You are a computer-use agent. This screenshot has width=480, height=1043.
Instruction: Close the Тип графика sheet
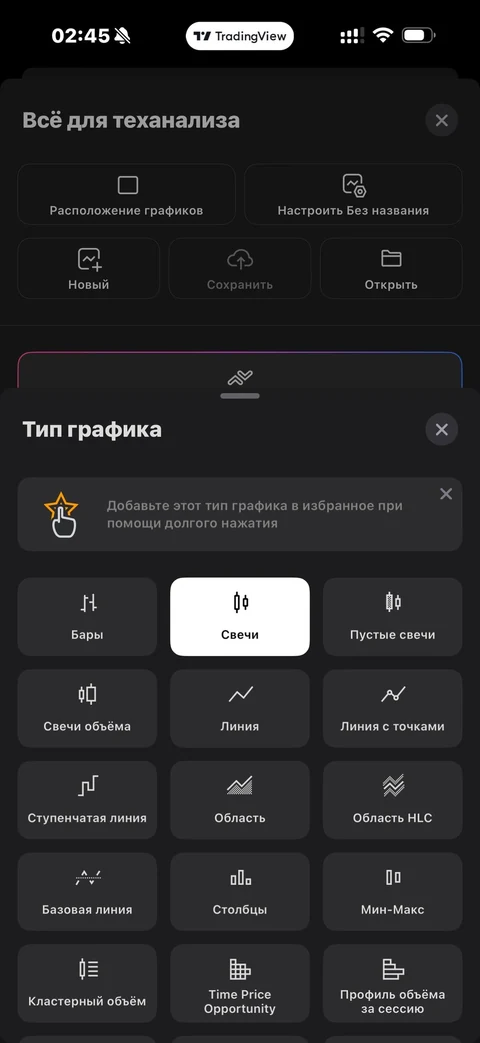pyautogui.click(x=441, y=430)
